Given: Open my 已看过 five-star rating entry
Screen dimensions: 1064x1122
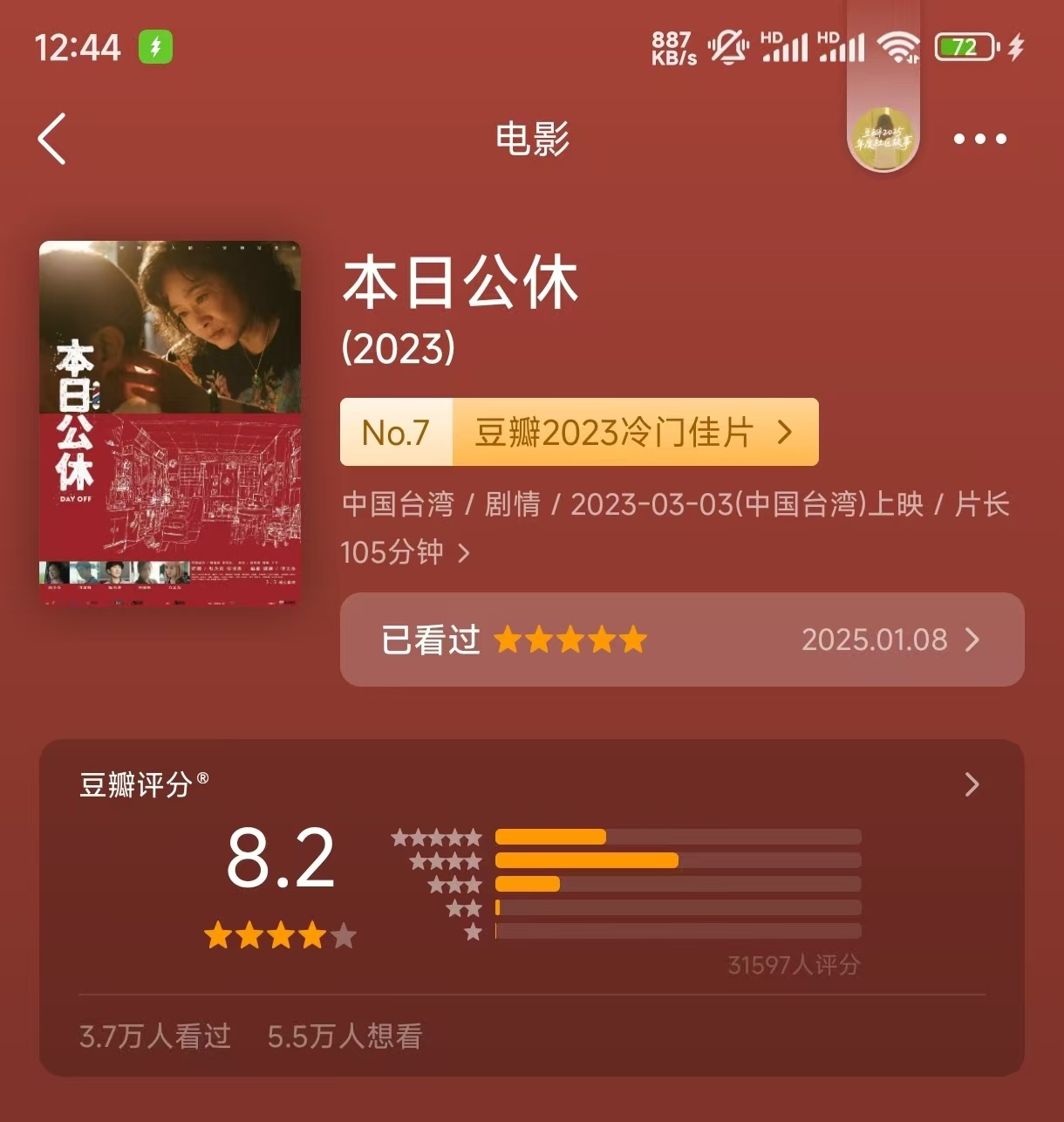Looking at the screenshot, I should (681, 640).
